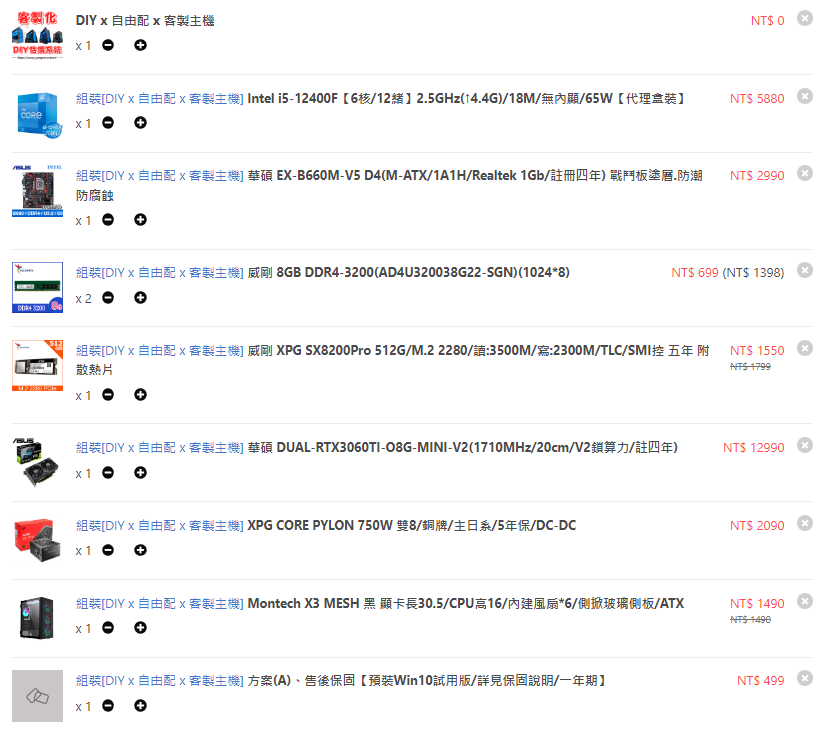Remove the 華碩 EX-B660M-V5 D4 motherboard
This screenshot has width=835, height=743.
pyautogui.click(x=805, y=173)
